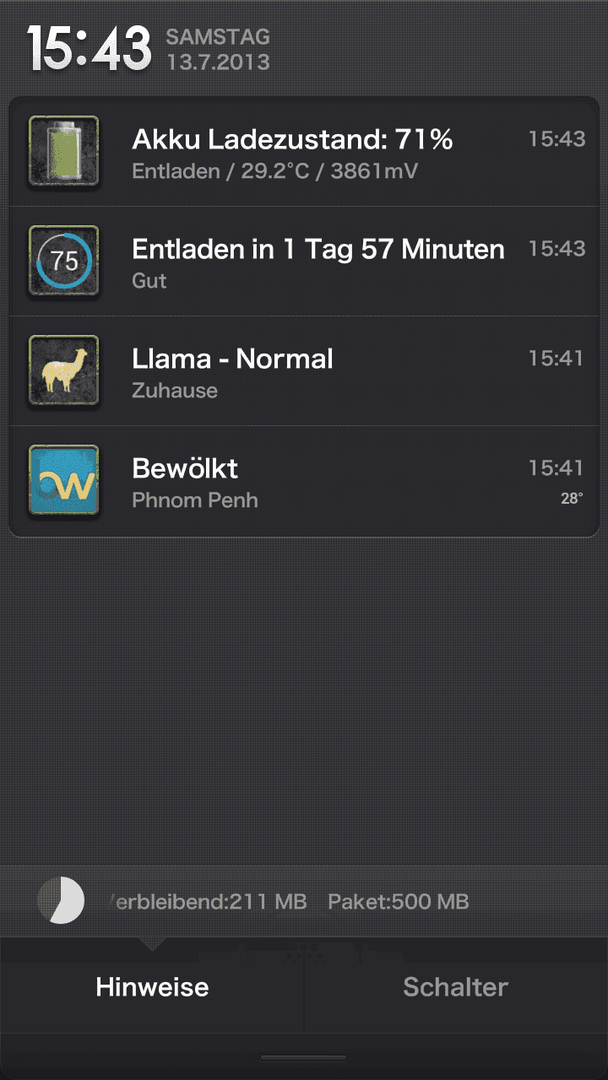Open the data usage Verbleibend 211 MB bar
The height and width of the screenshot is (1080, 608).
tap(304, 901)
